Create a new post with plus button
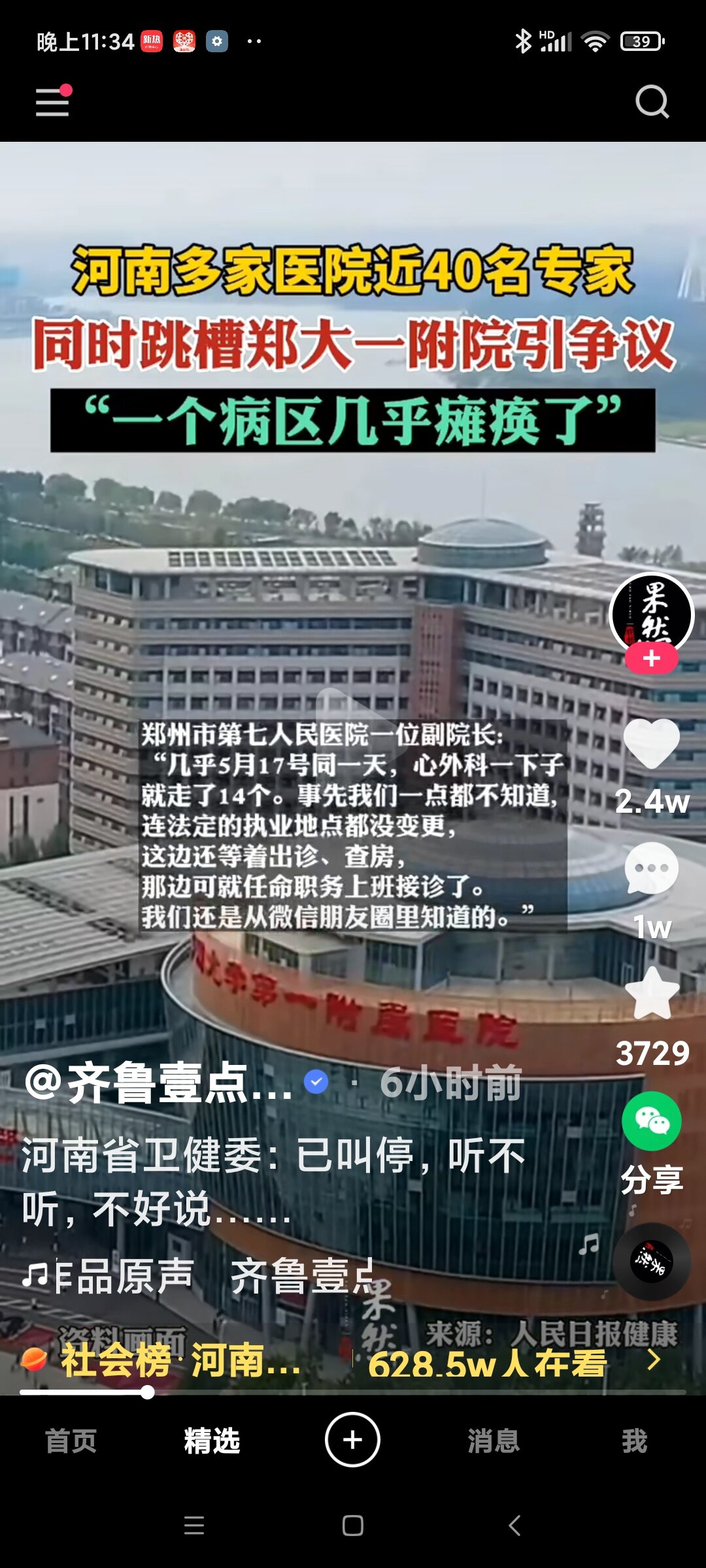Image resolution: width=706 pixels, height=1568 pixels. tap(353, 1440)
